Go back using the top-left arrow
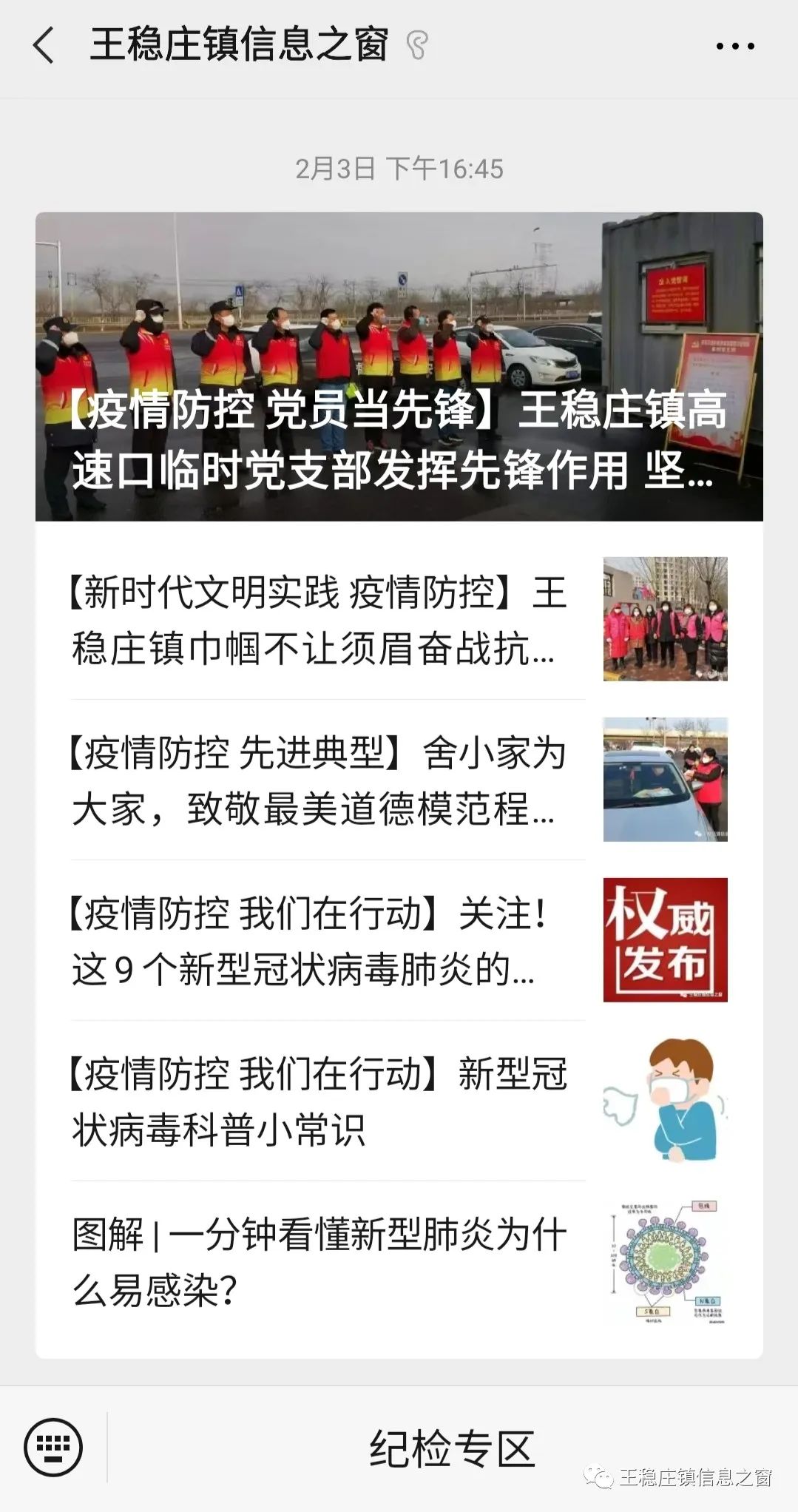 (x=44, y=45)
